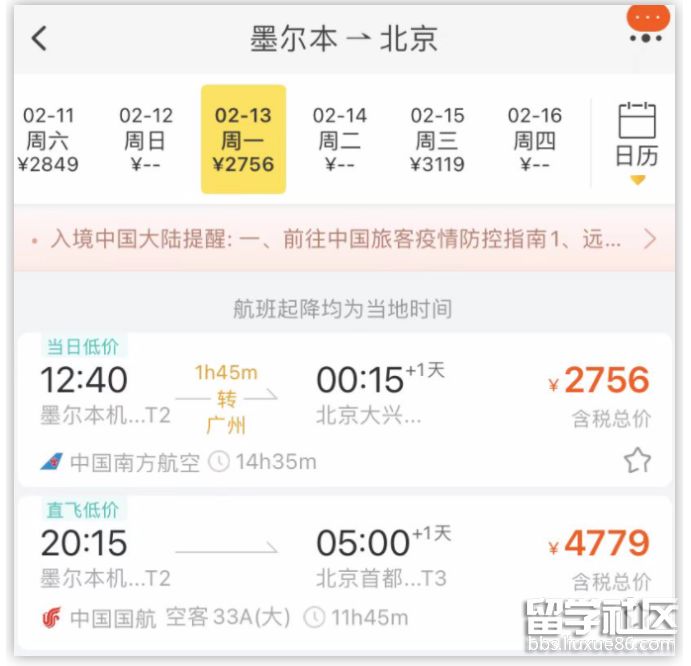Open the 日历 calendar picker
The image size is (691, 666).
click(x=636, y=142)
